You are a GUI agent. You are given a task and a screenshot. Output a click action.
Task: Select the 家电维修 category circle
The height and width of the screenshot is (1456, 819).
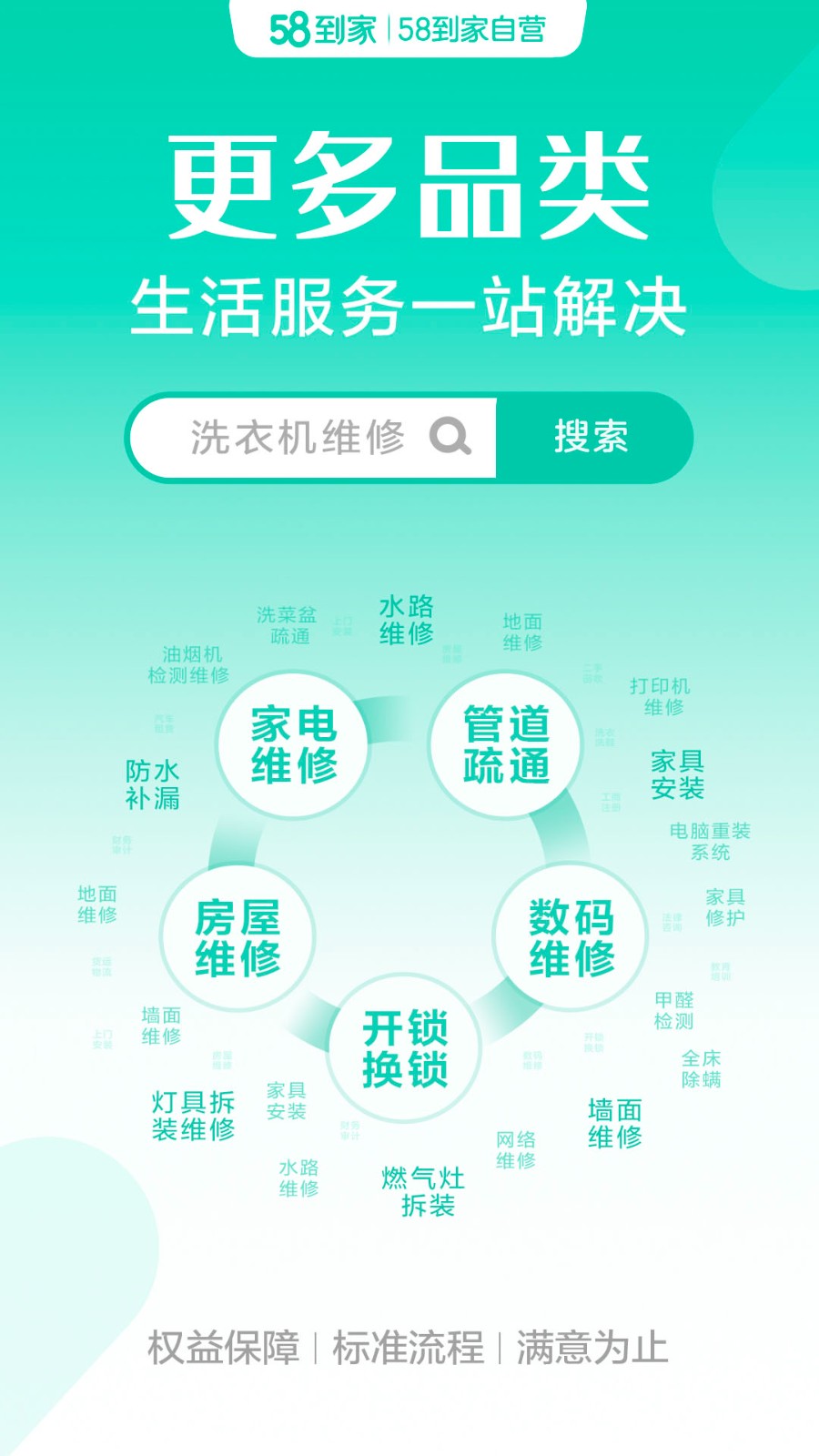[293, 744]
